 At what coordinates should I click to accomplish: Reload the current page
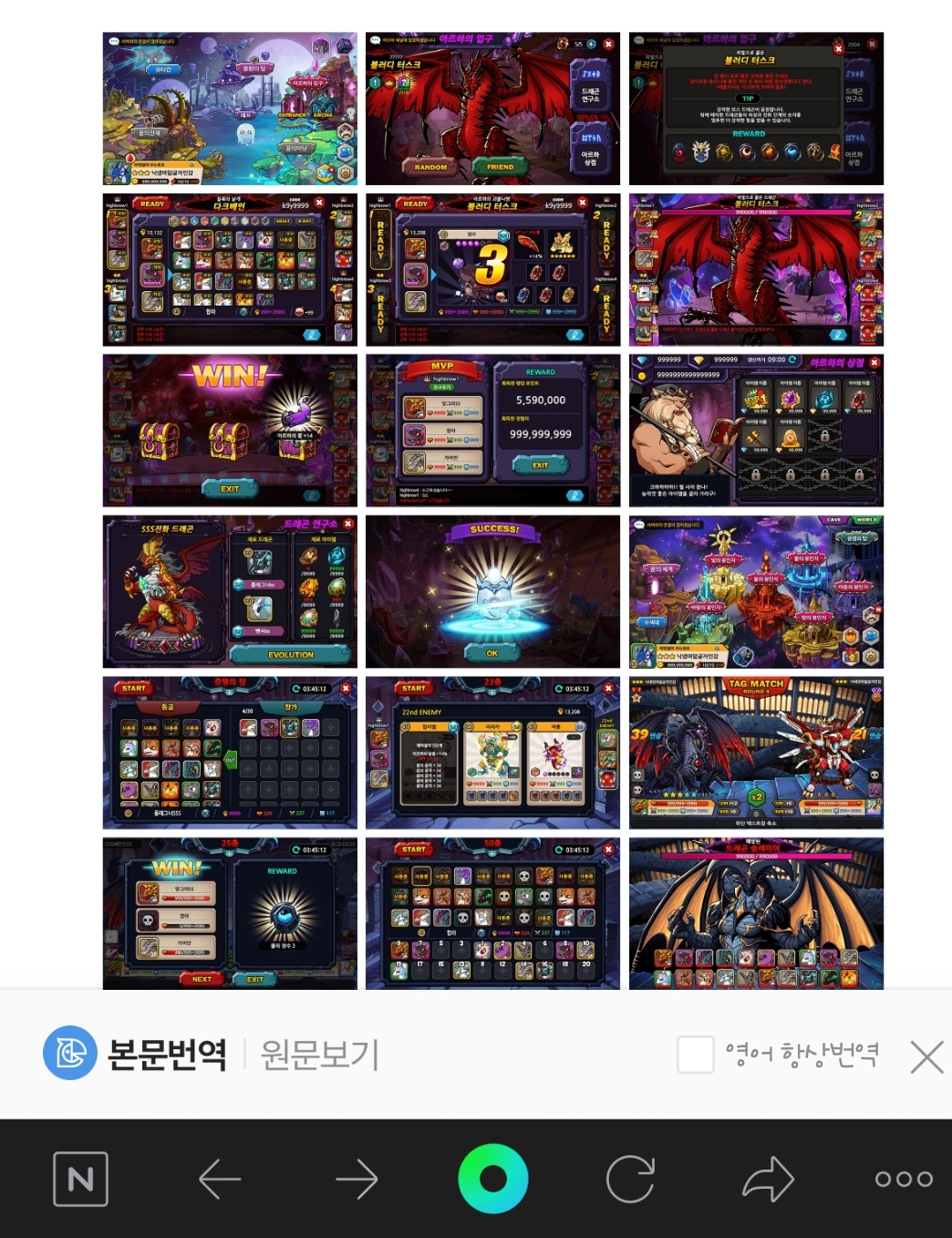click(x=630, y=1179)
